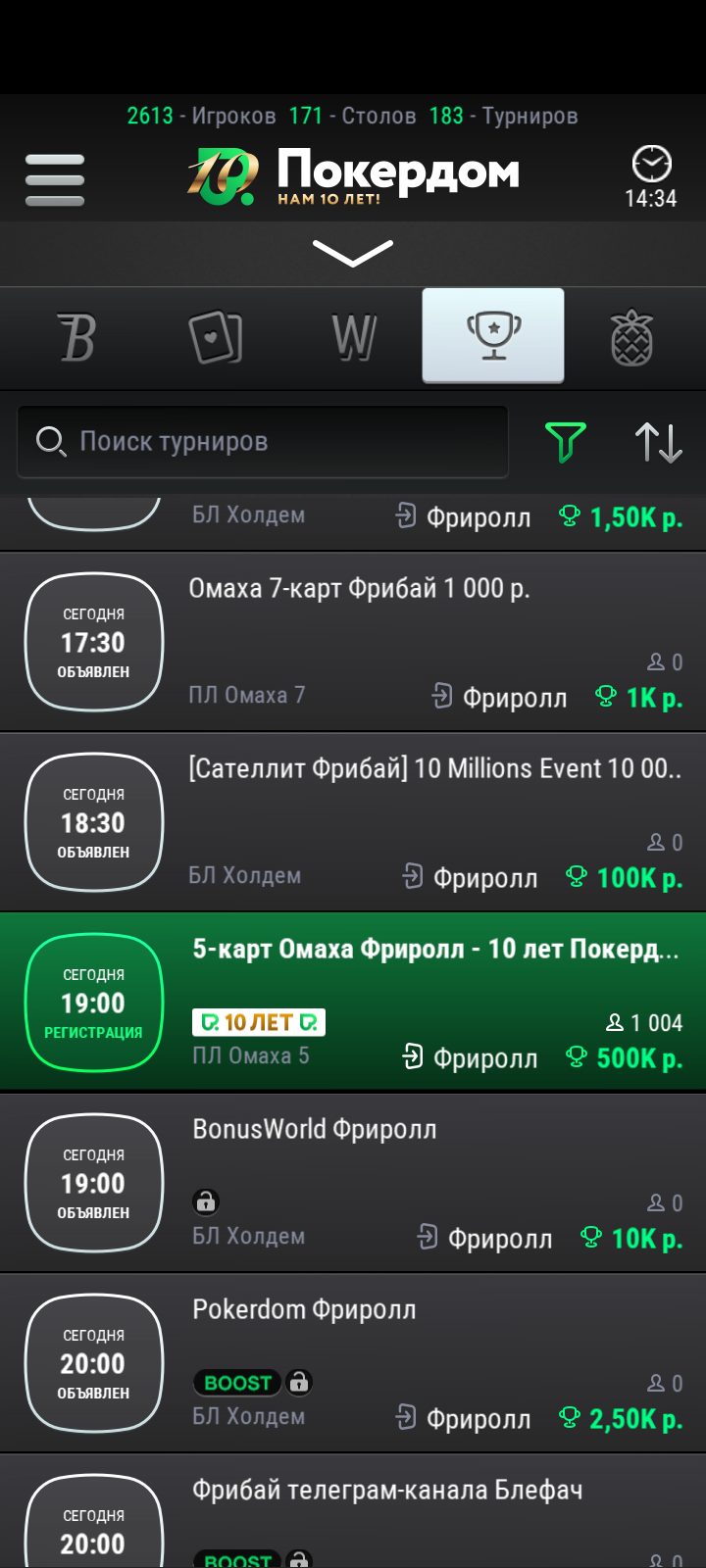Open the tournament filter
Image resolution: width=706 pixels, height=1568 pixels.
pyautogui.click(x=566, y=442)
